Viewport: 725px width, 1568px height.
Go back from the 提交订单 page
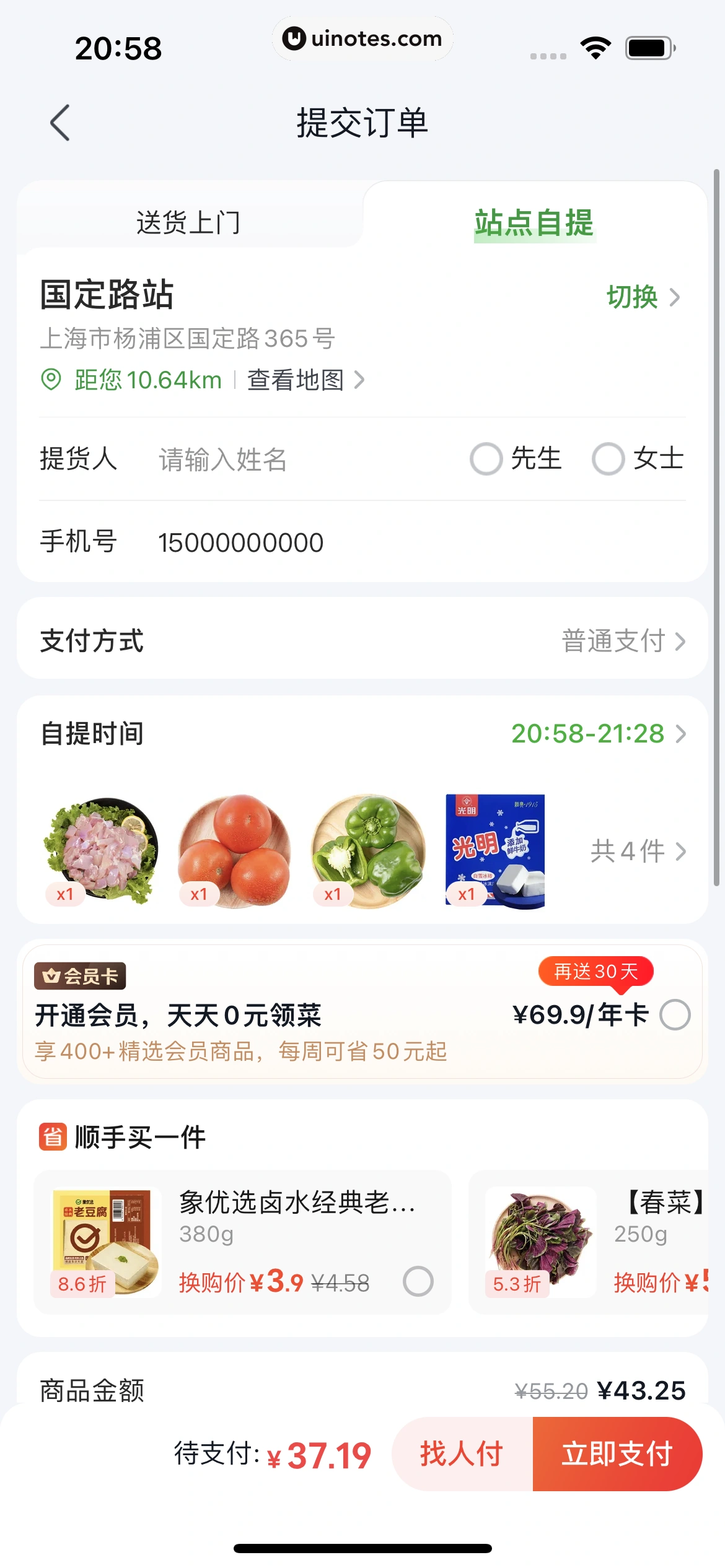point(60,123)
